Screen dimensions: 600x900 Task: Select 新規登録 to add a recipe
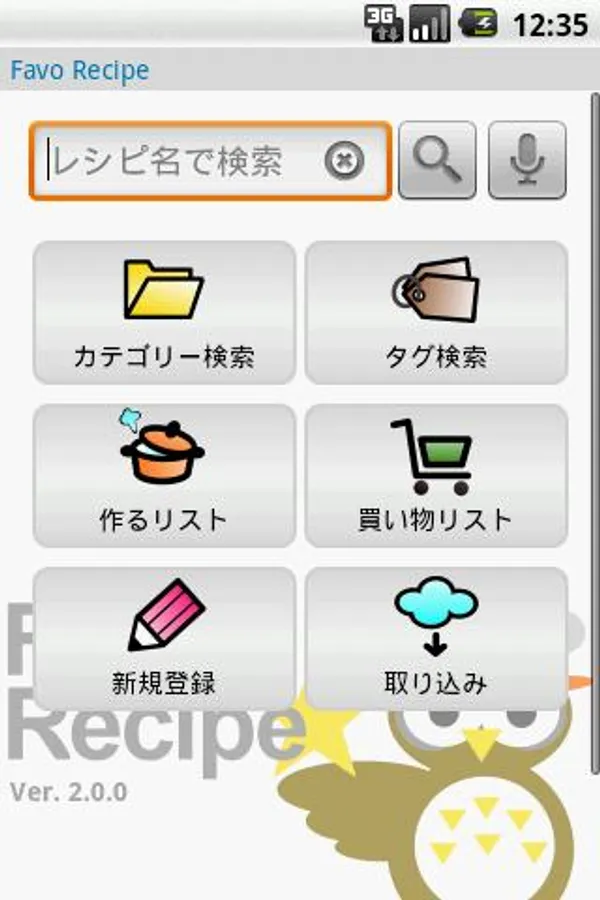(x=164, y=638)
